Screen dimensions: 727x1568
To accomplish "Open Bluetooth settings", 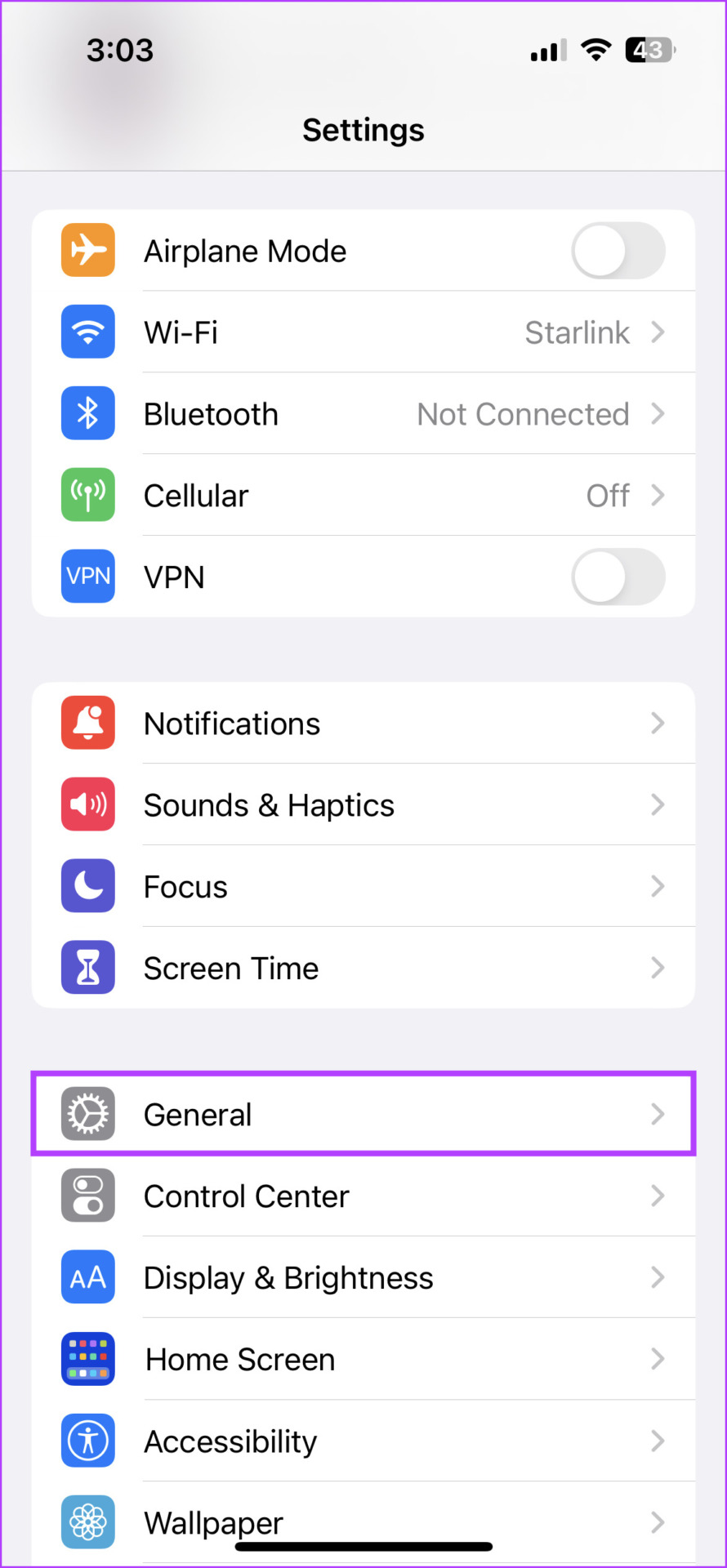I will (x=363, y=414).
